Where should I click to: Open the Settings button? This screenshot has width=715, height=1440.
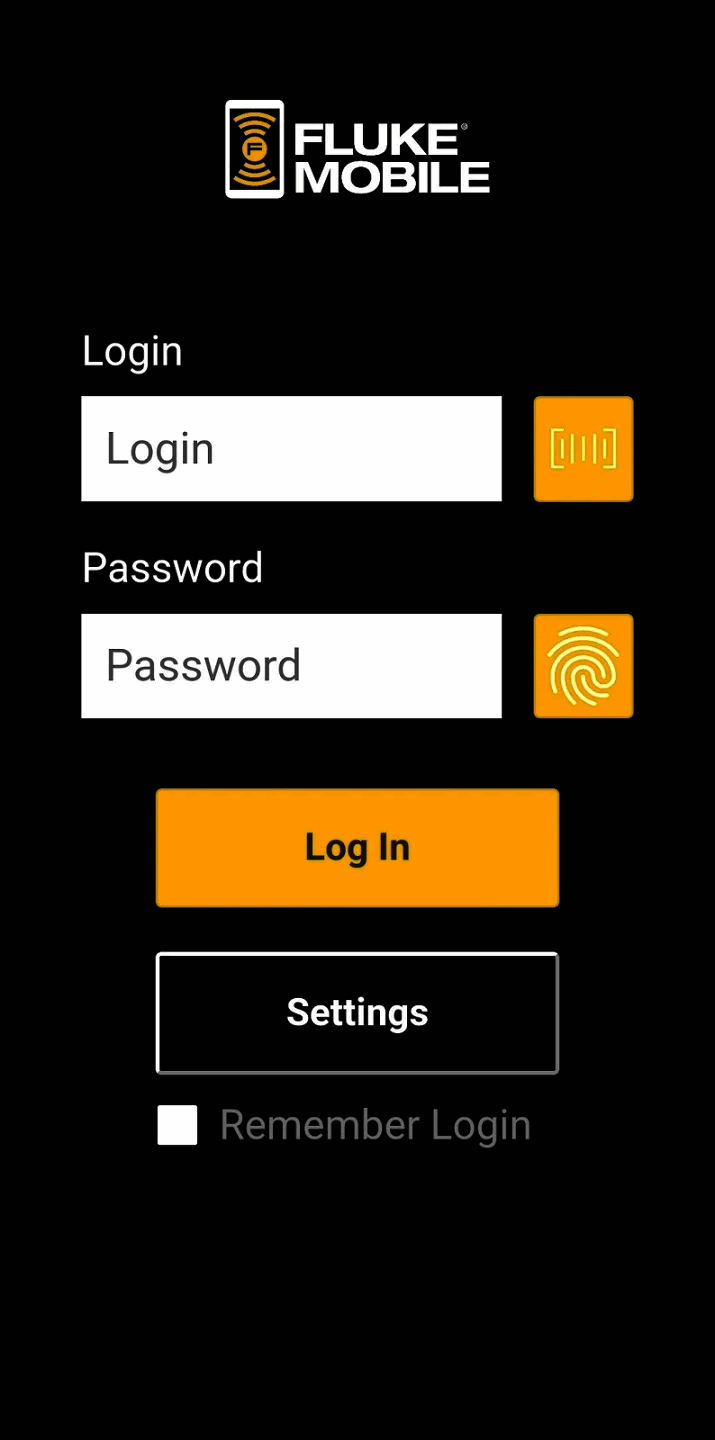click(x=357, y=1013)
